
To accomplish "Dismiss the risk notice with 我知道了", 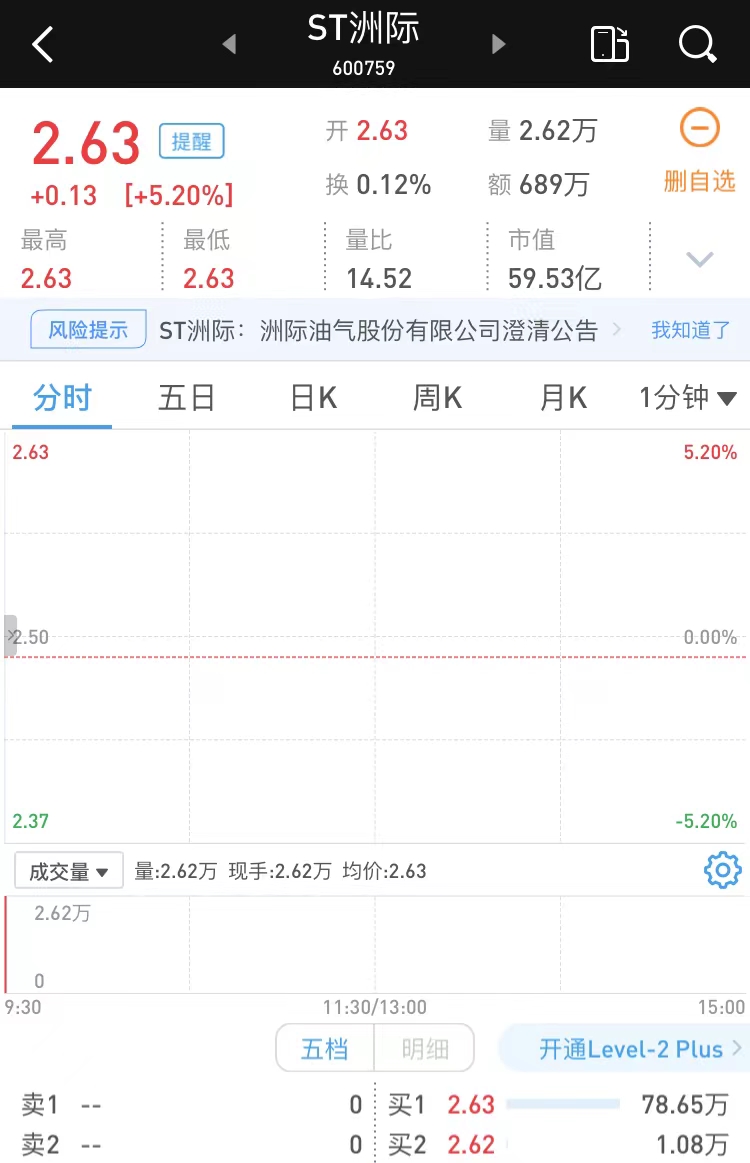I will click(x=691, y=330).
